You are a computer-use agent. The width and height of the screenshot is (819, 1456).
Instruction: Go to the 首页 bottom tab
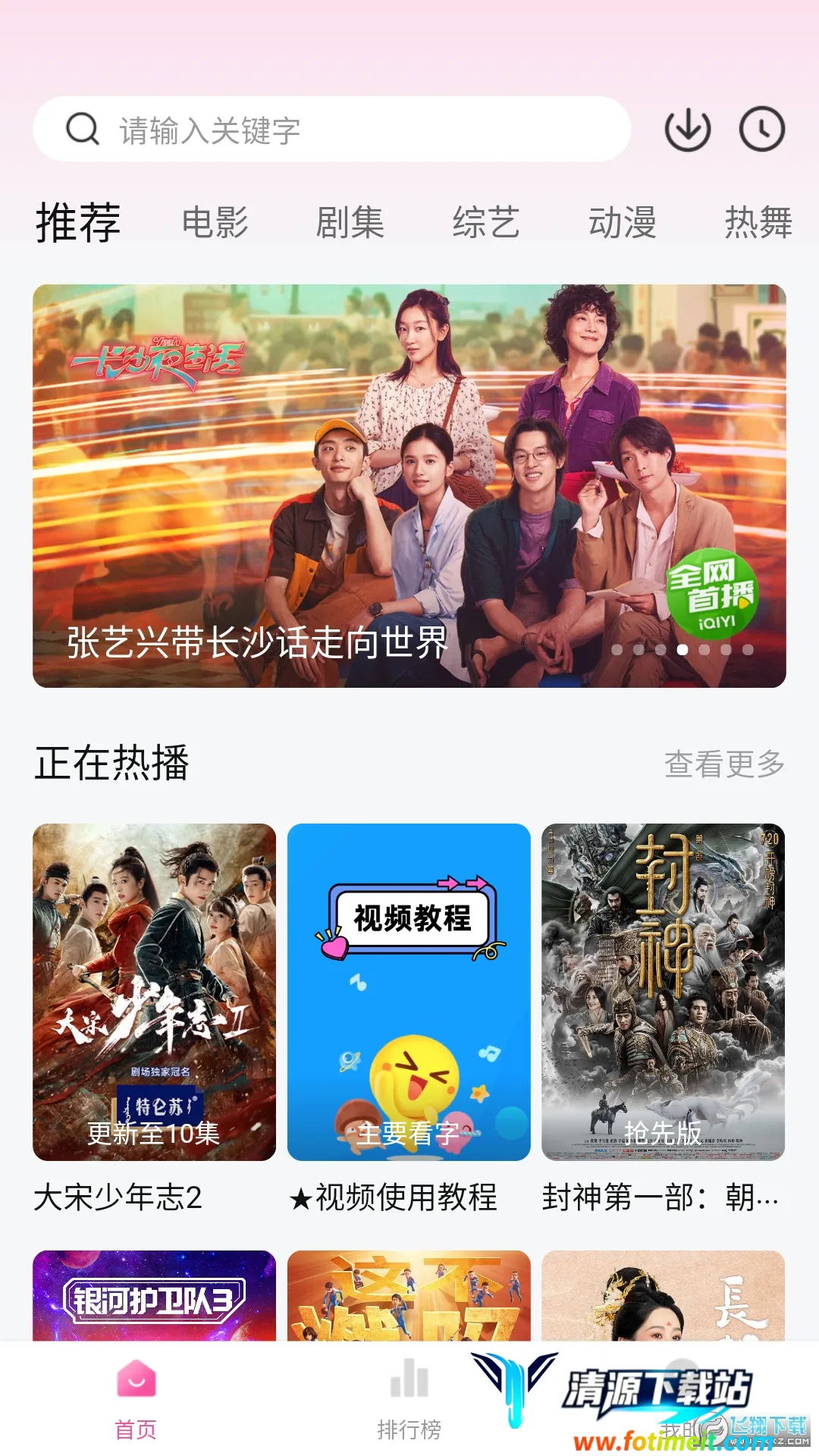[x=136, y=1399]
